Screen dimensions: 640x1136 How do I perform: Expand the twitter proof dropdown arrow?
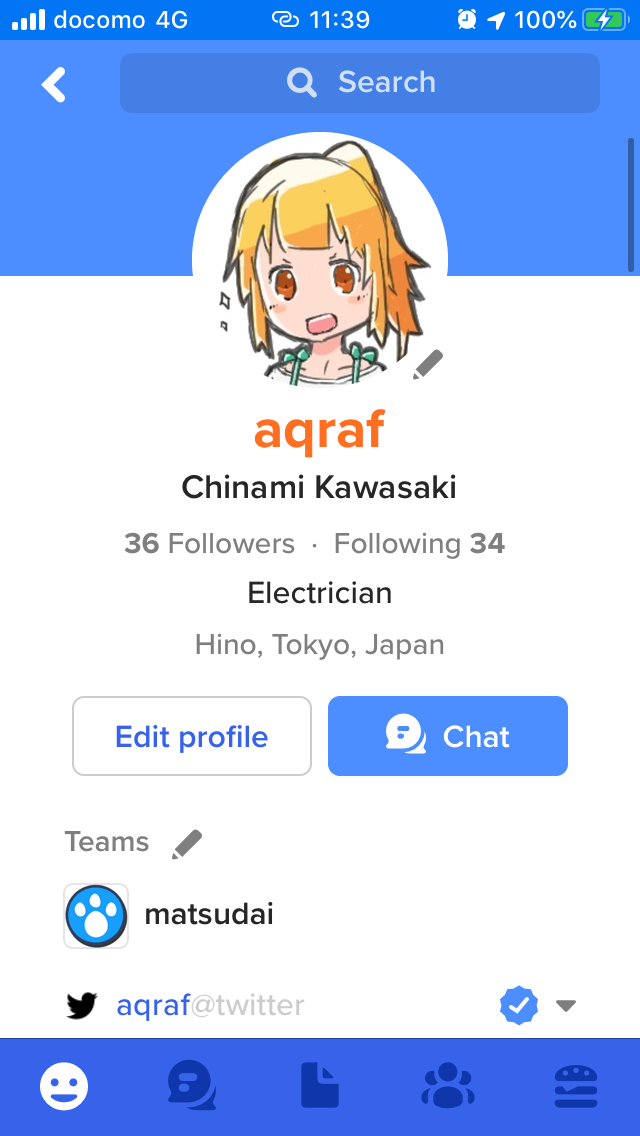pyautogui.click(x=566, y=1005)
